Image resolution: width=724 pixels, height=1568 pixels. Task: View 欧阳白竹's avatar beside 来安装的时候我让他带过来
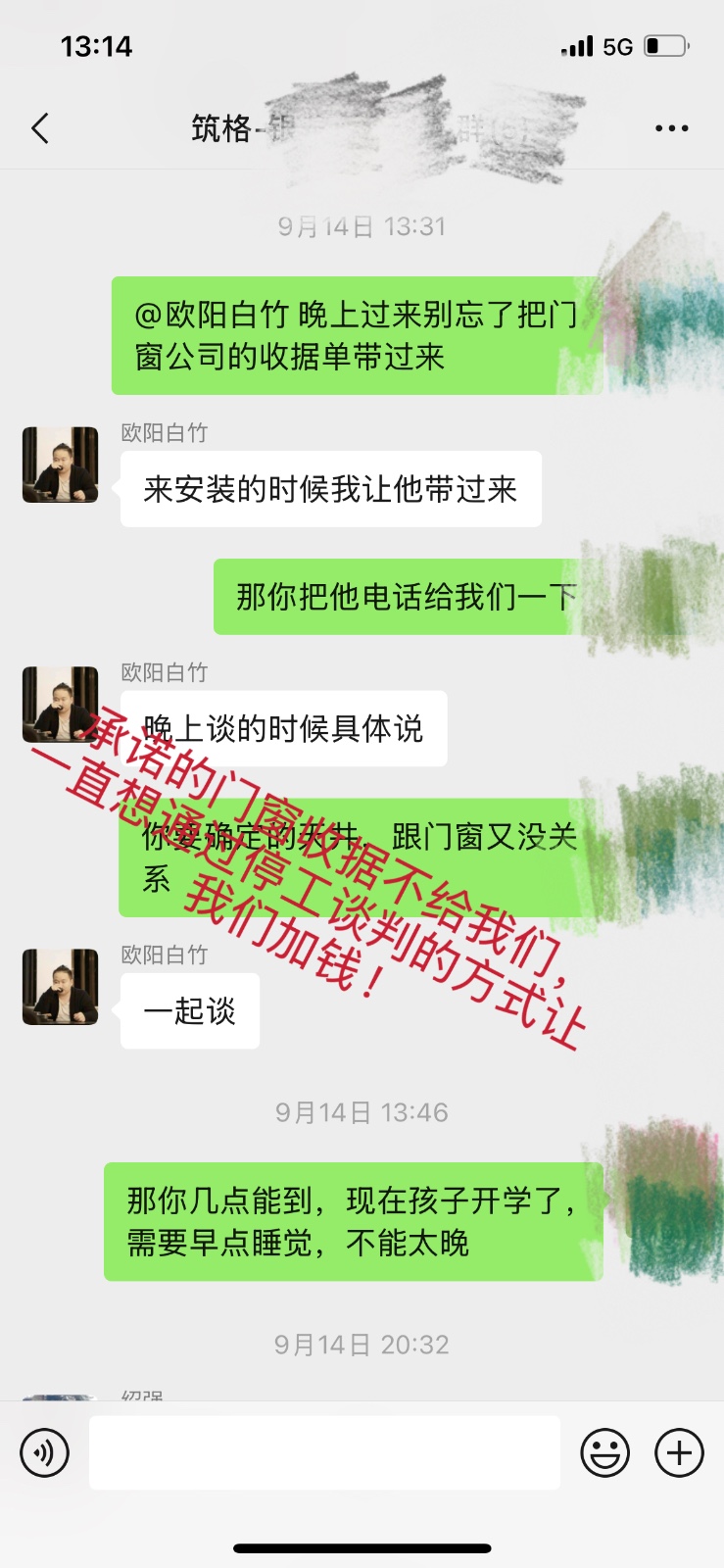(61, 465)
